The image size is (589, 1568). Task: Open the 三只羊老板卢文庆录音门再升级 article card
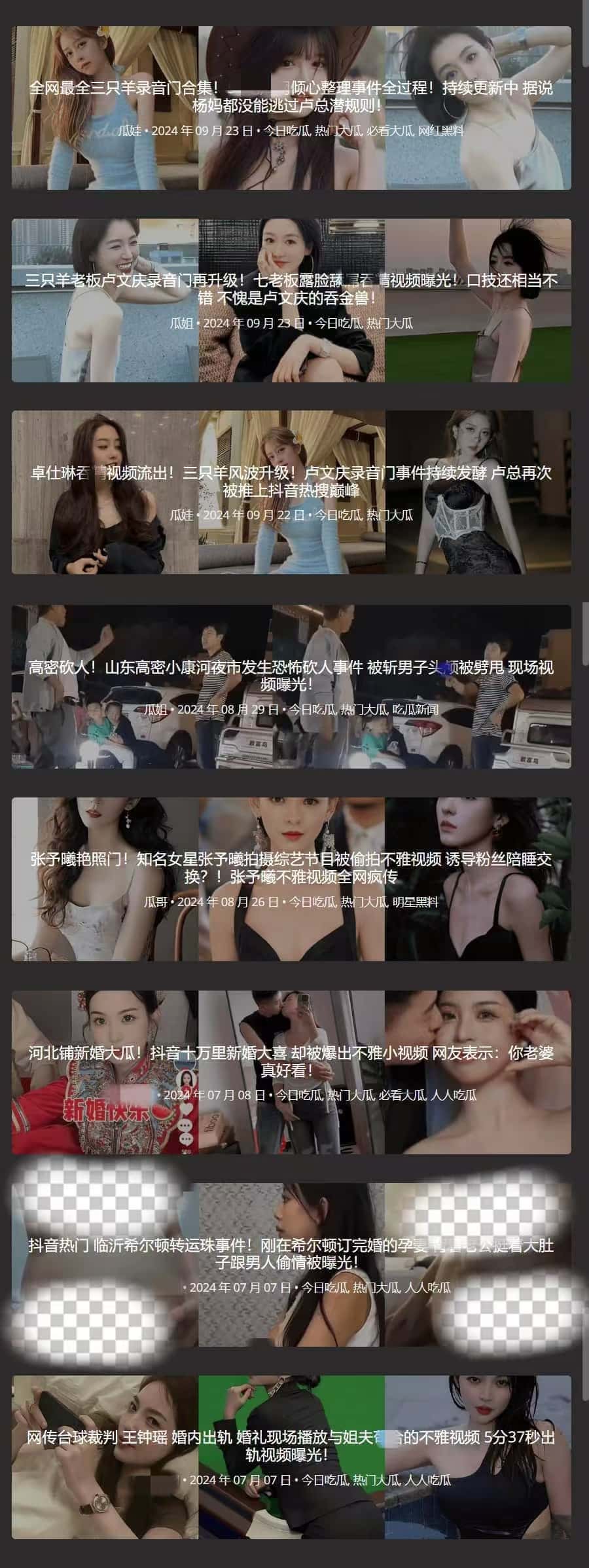(291, 289)
